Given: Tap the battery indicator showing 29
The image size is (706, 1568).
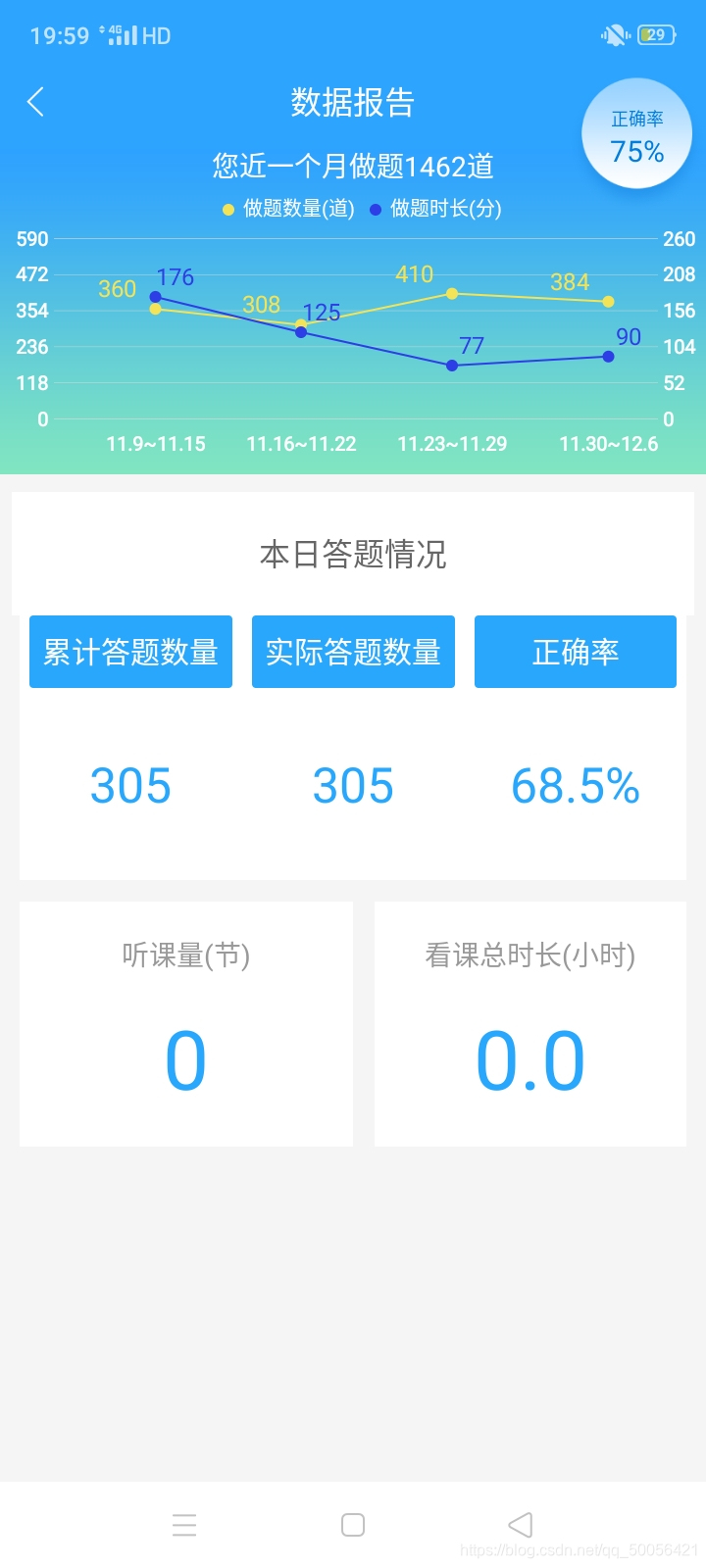Looking at the screenshot, I should [x=659, y=33].
